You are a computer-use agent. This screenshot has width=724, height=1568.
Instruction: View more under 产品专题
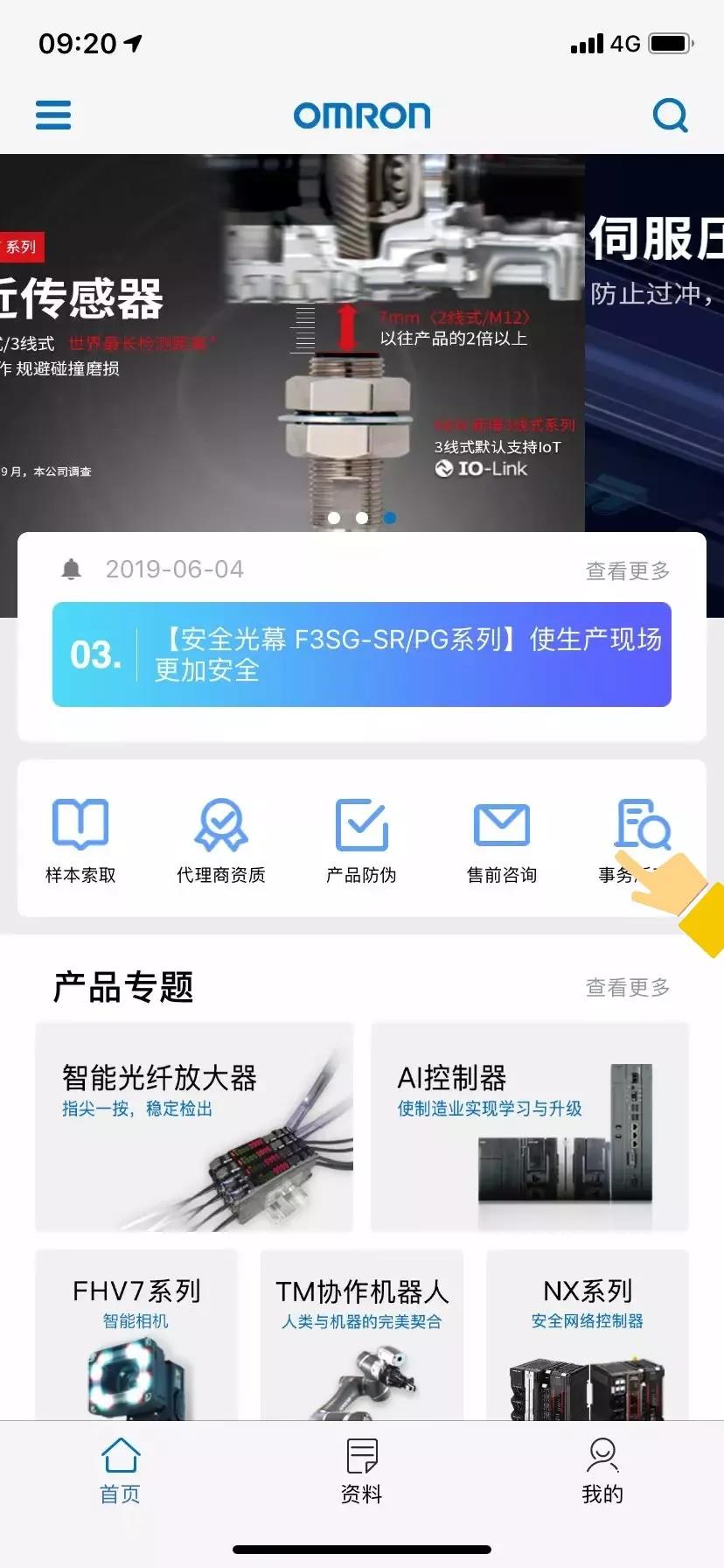tap(627, 987)
